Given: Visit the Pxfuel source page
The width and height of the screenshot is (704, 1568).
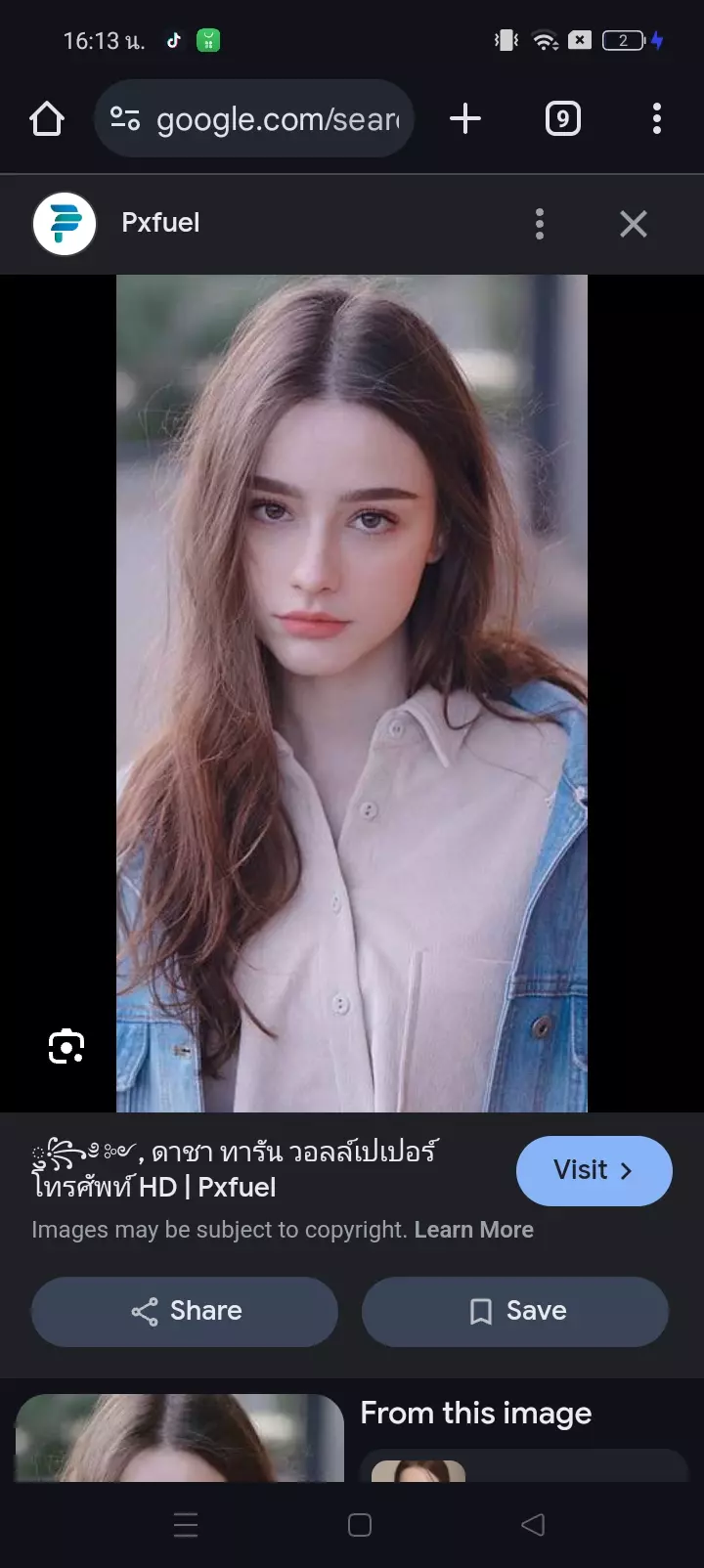Looking at the screenshot, I should (x=594, y=1170).
